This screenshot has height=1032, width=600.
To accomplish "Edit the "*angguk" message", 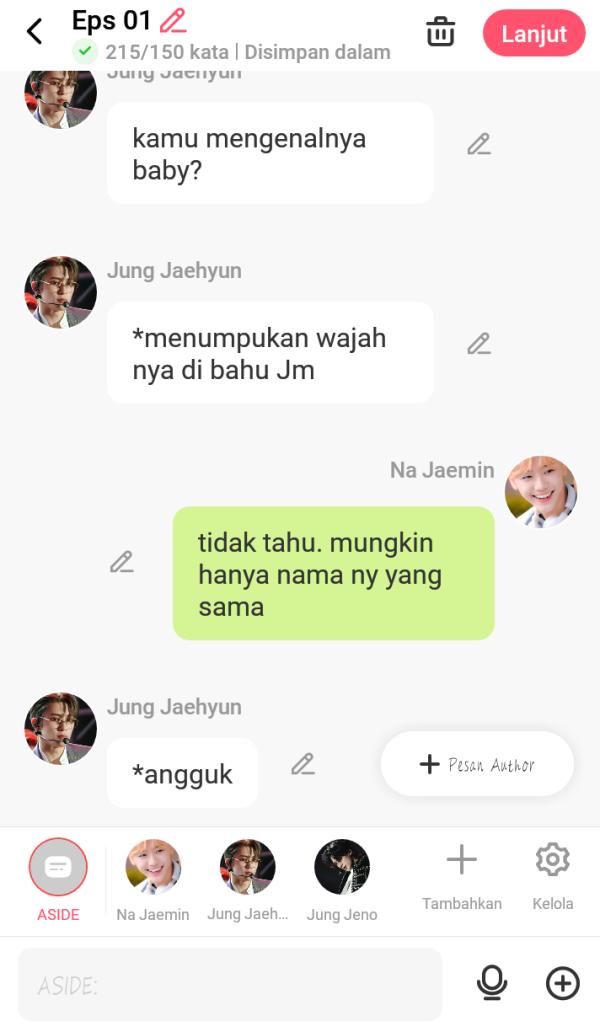I will [303, 765].
